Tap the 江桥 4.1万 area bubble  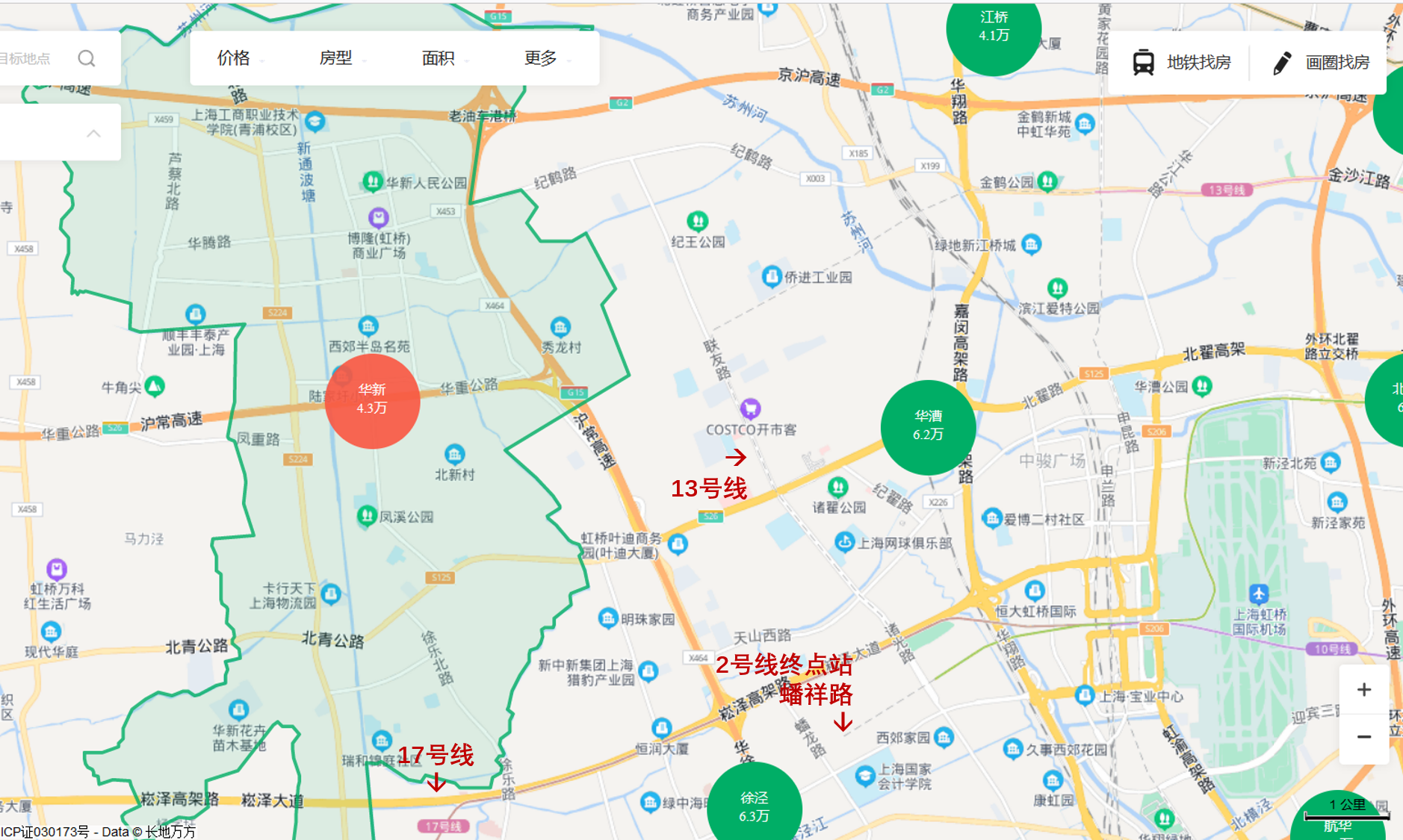994,30
